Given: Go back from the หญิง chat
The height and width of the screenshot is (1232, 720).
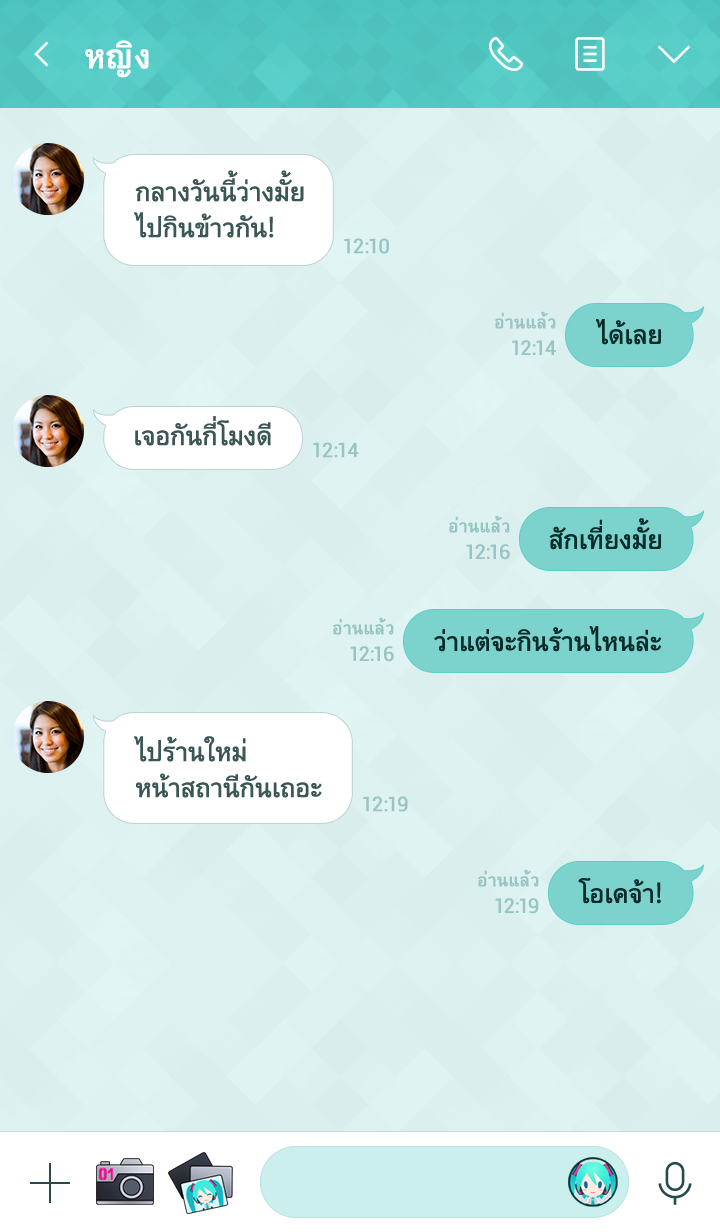Looking at the screenshot, I should pos(41,54).
